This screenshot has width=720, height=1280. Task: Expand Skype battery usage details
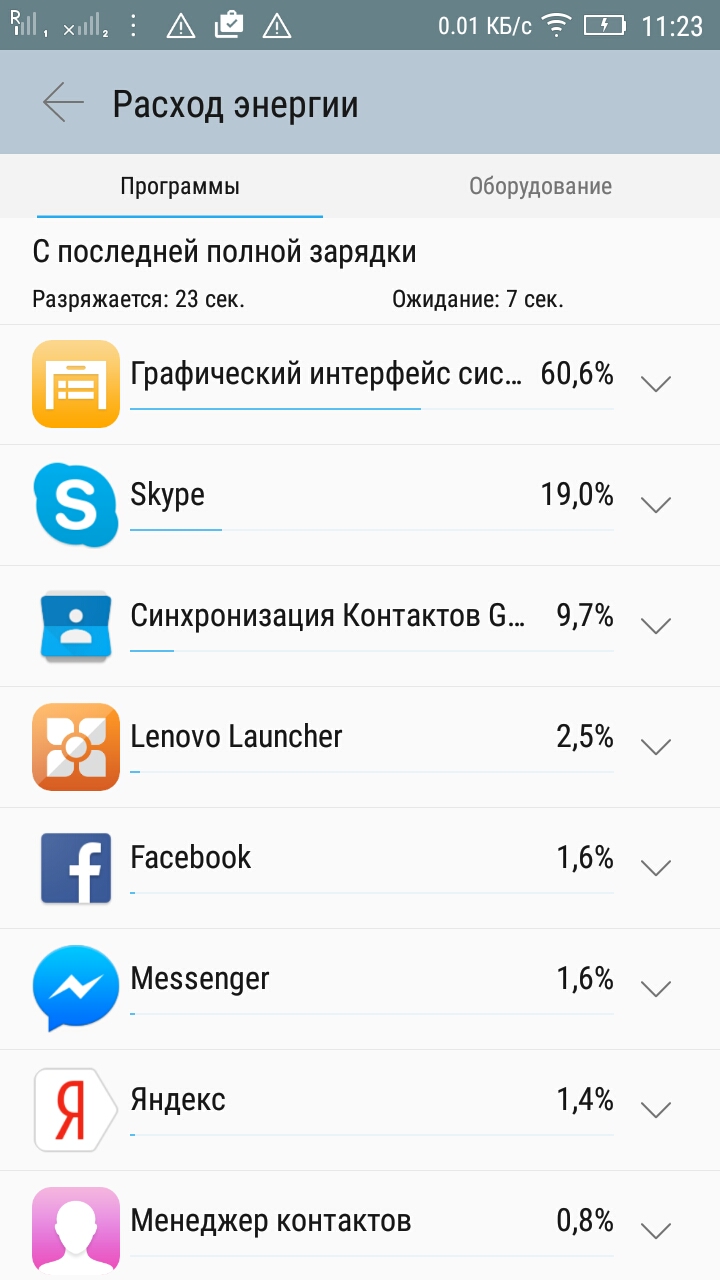point(655,505)
